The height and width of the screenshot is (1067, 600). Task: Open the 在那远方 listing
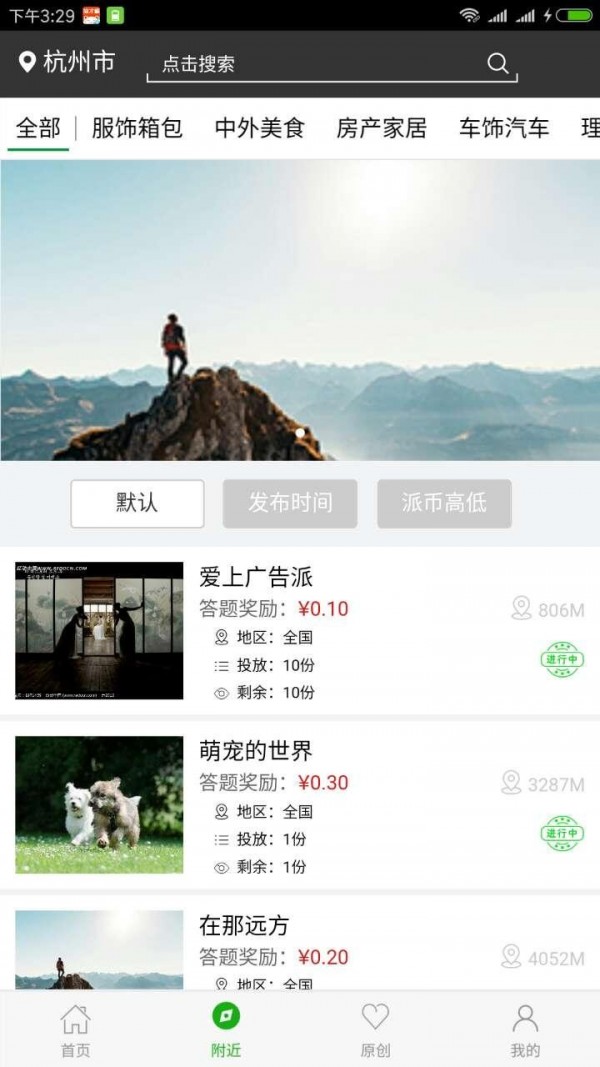(300, 945)
